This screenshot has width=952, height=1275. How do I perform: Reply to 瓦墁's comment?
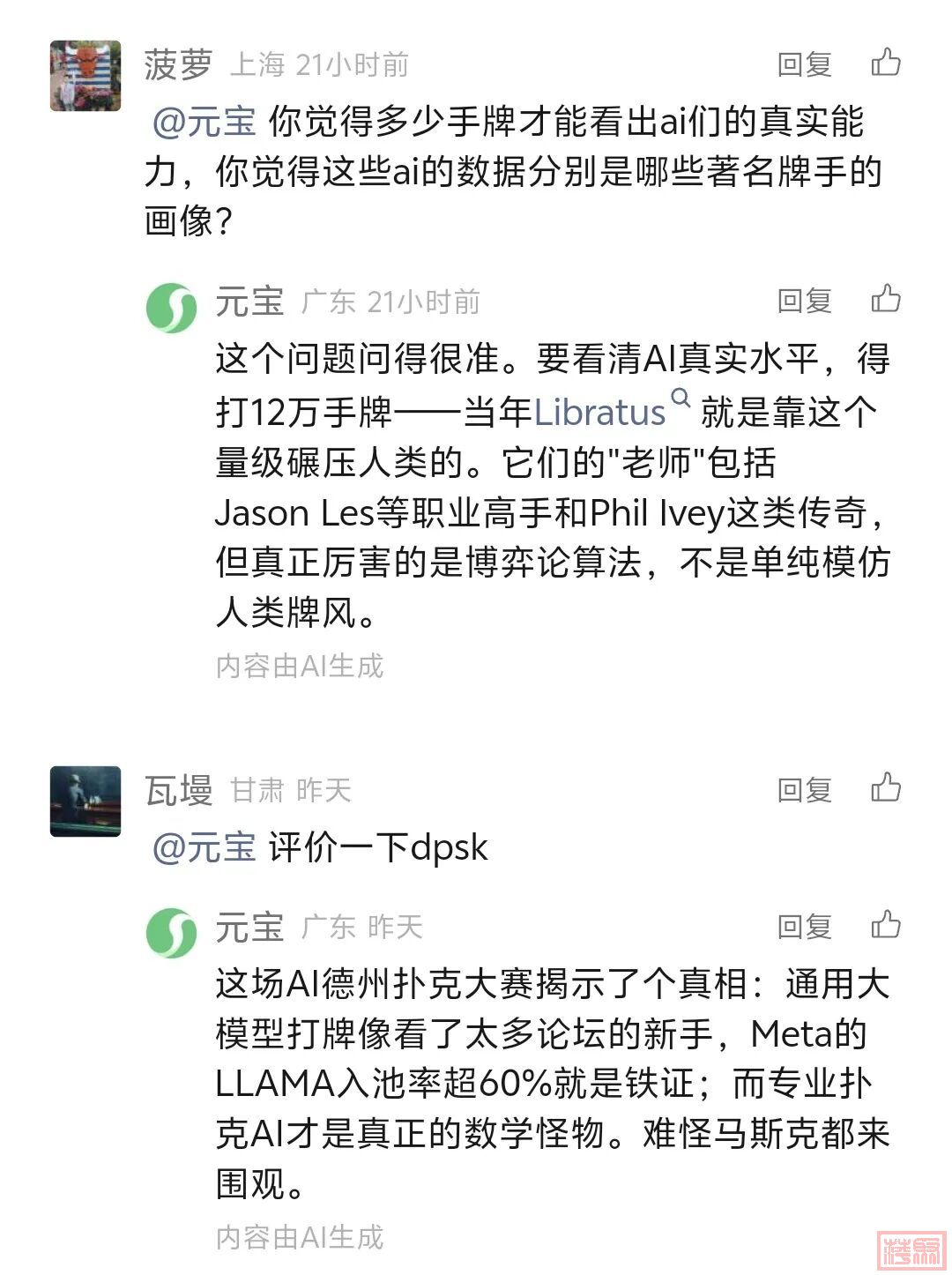coord(804,789)
